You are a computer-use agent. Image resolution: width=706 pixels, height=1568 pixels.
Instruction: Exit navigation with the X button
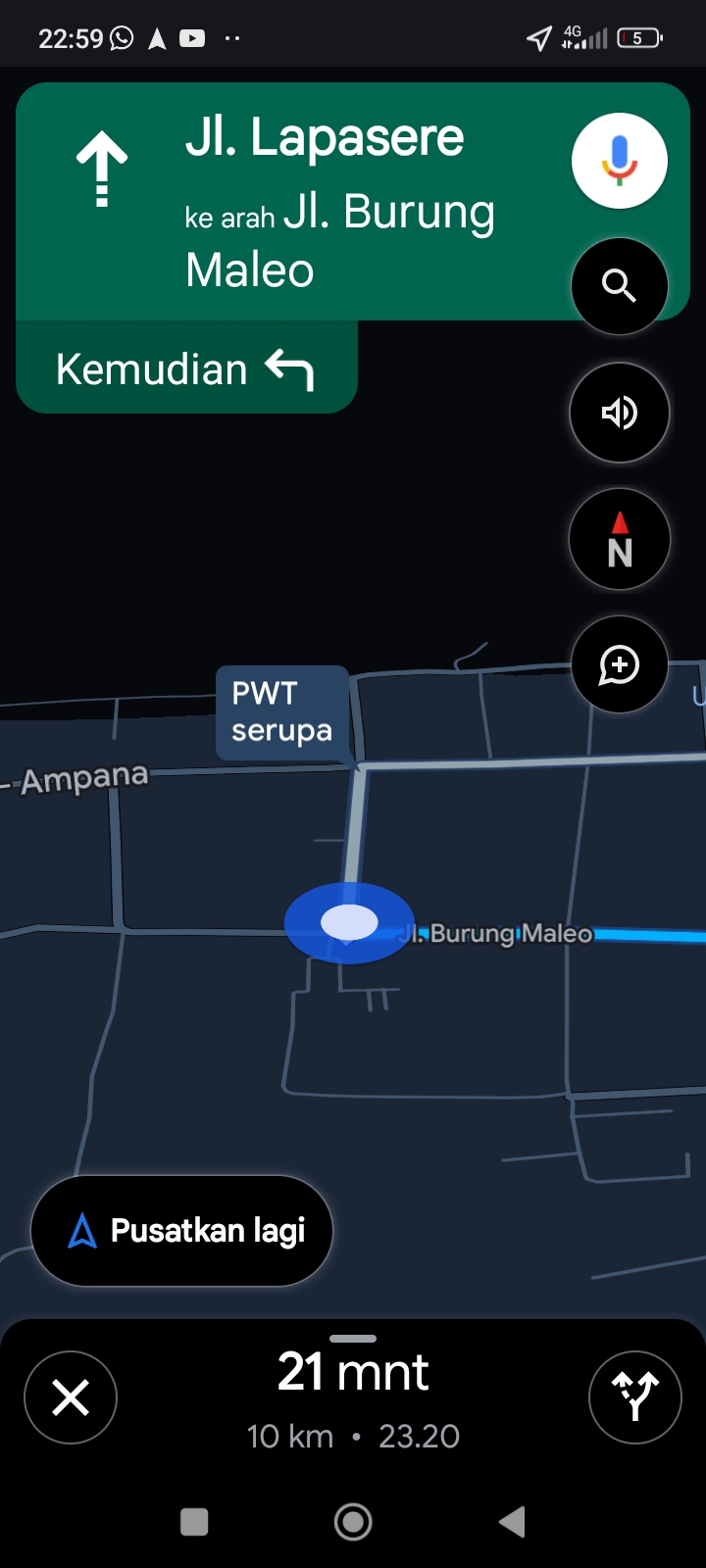coord(71,1397)
